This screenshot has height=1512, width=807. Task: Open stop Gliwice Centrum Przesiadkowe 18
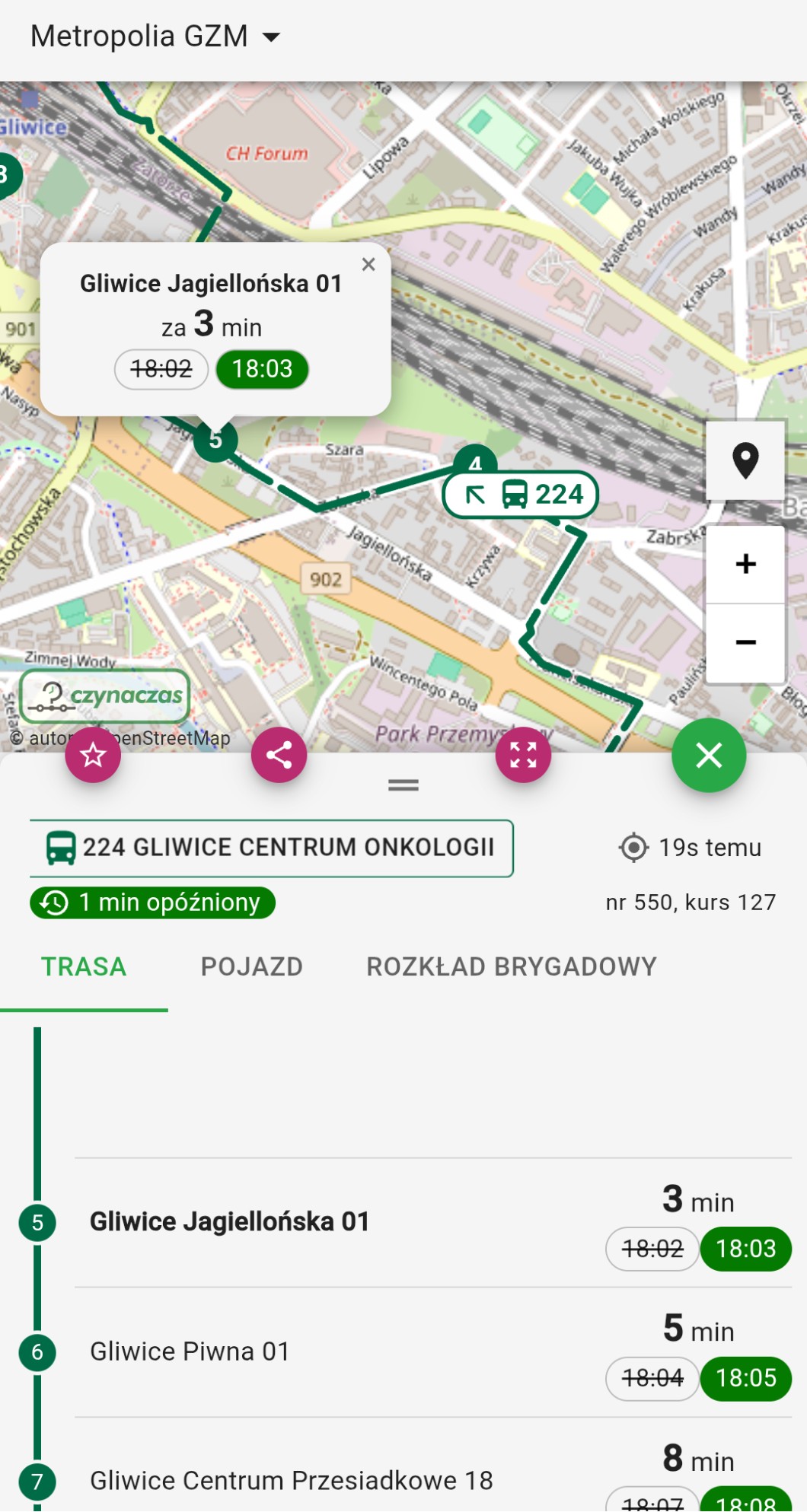click(x=292, y=1481)
